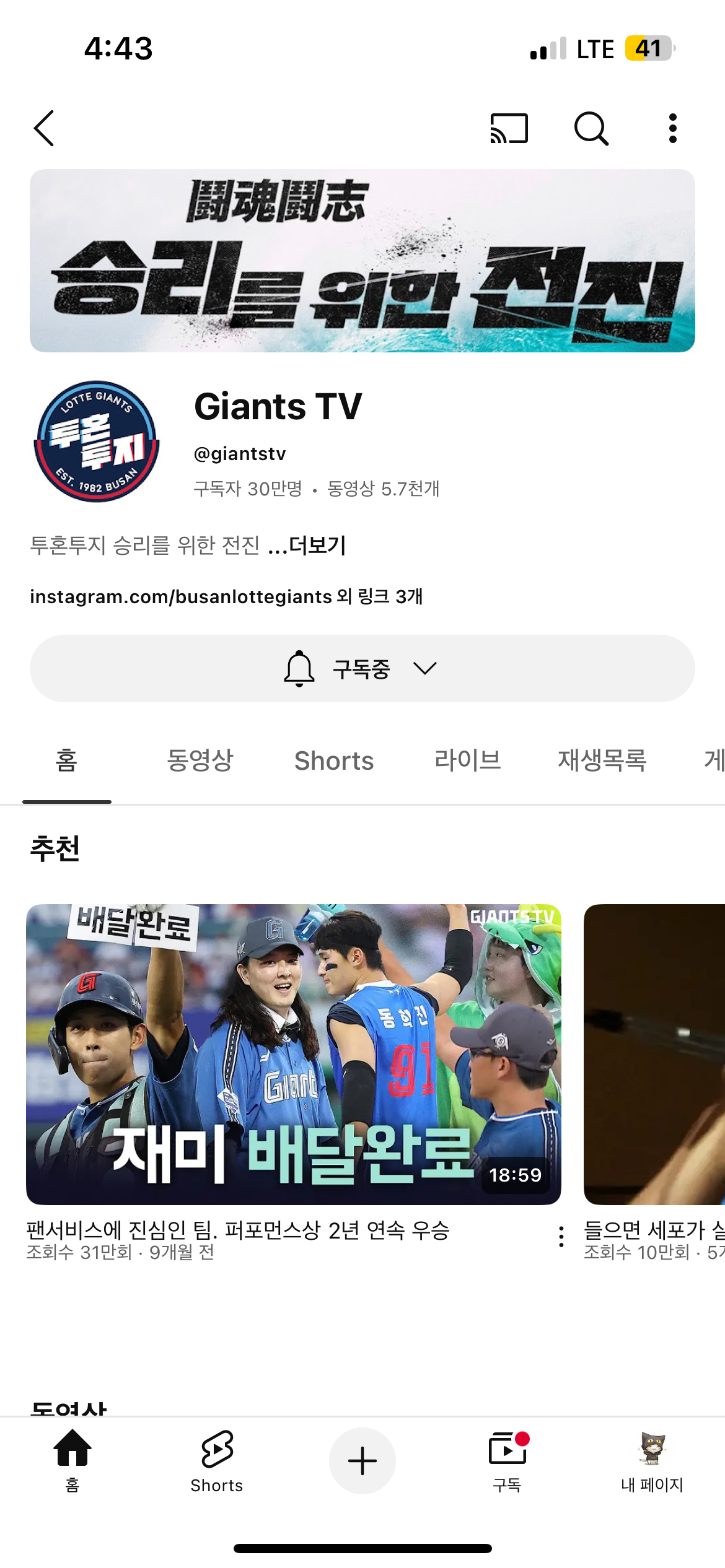
Task: Go to YouTube 홈 in bottom navigation
Action: 72,1460
